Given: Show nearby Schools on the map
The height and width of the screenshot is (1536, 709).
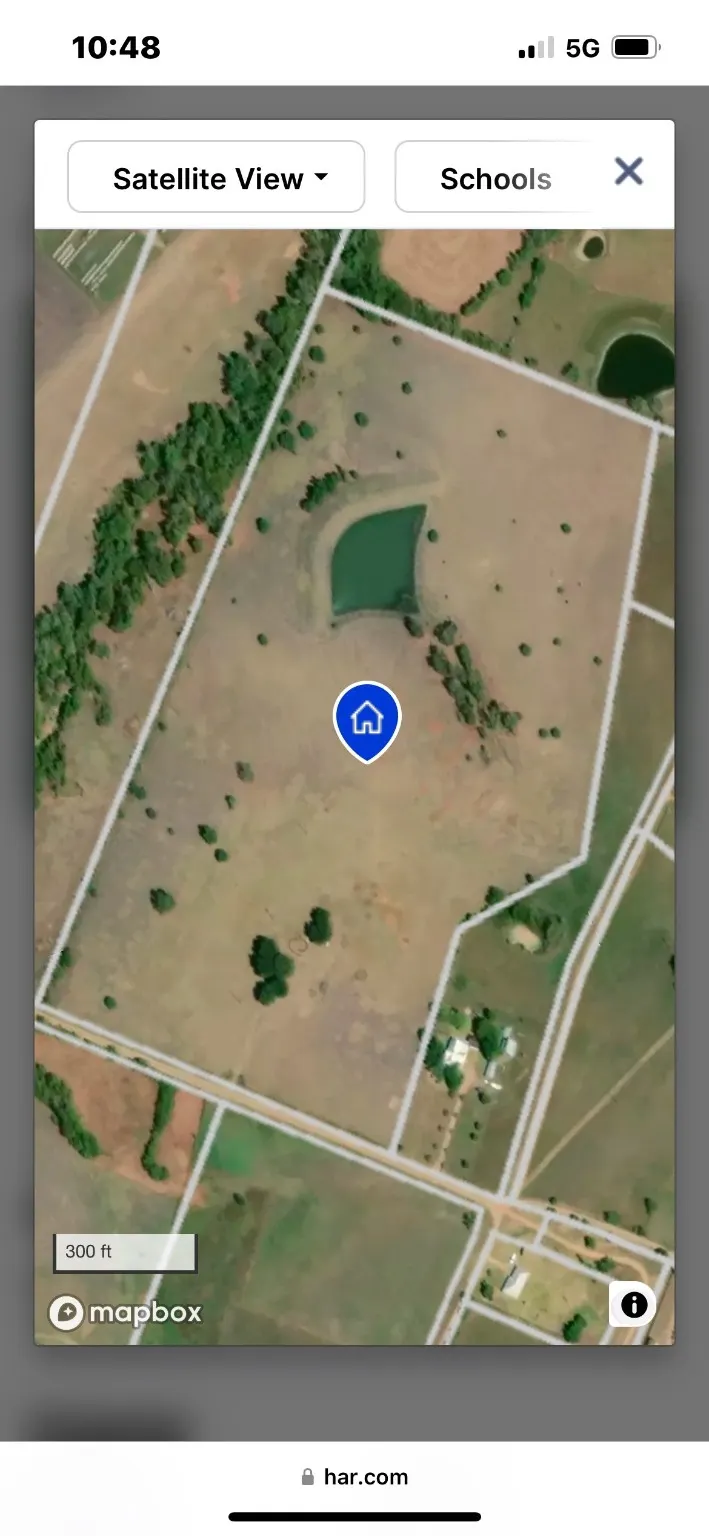Looking at the screenshot, I should pyautogui.click(x=495, y=178).
